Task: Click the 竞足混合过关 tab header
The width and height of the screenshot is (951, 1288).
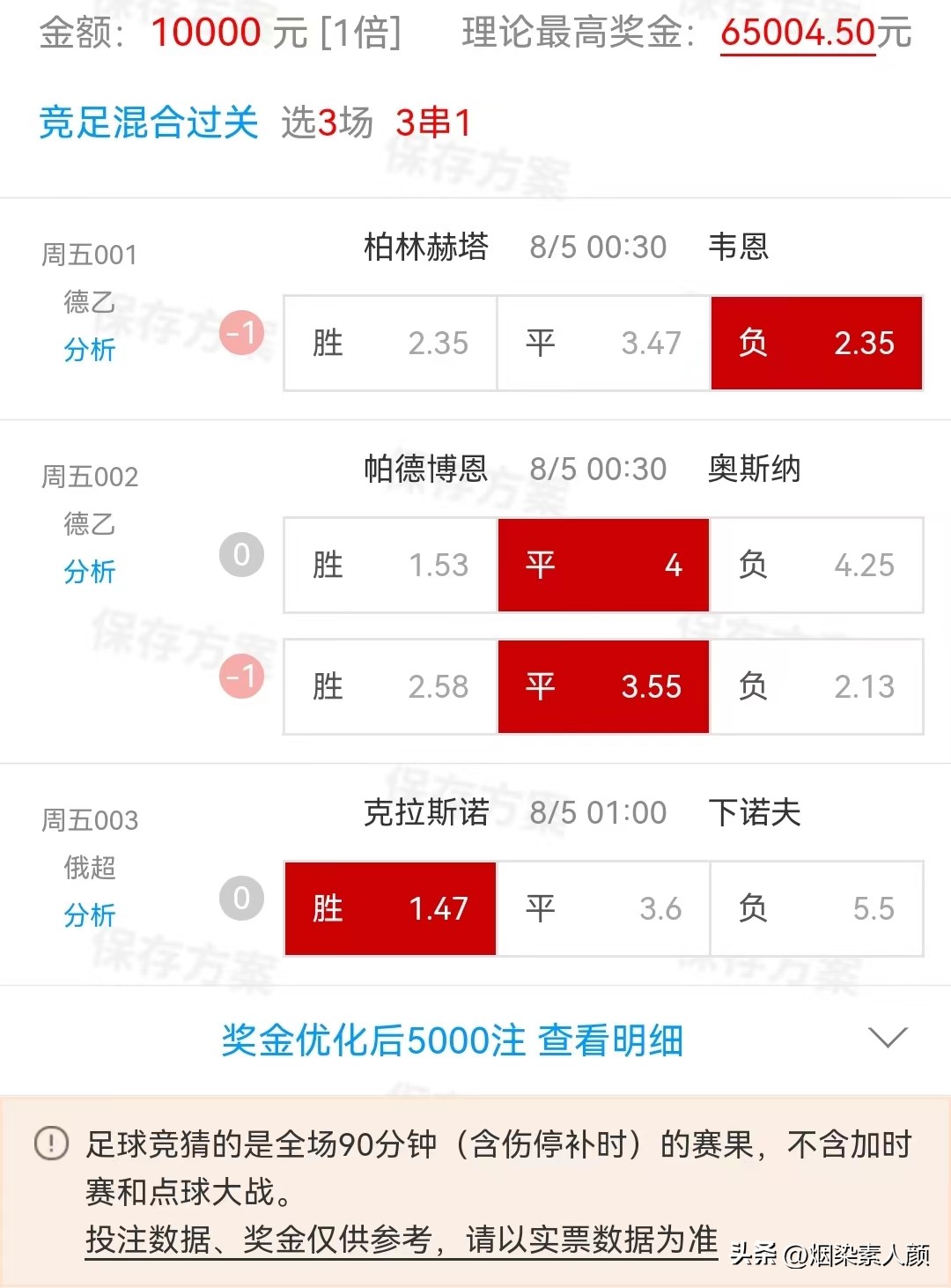Action: [148, 123]
